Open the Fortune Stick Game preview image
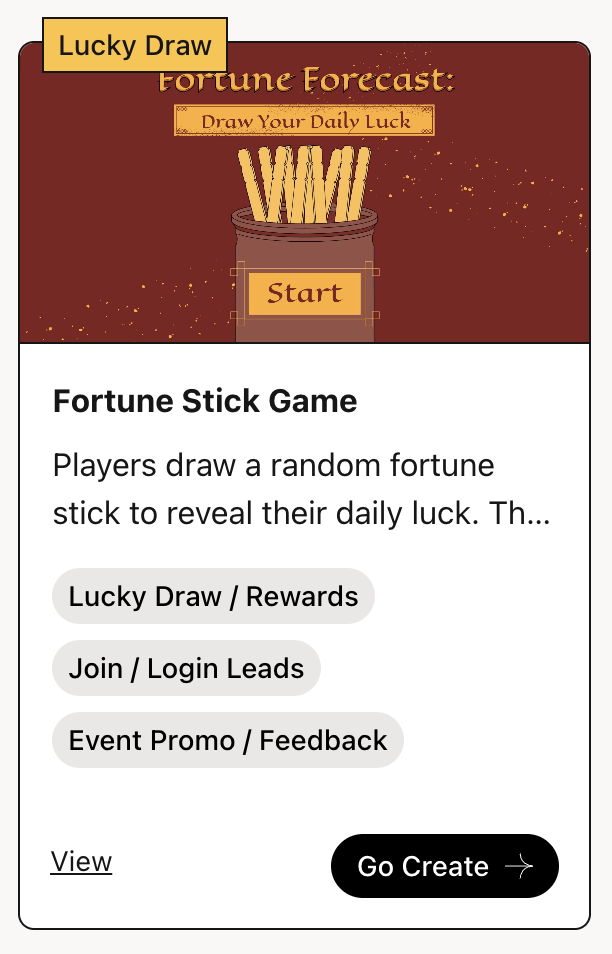The width and height of the screenshot is (612, 954). tap(304, 200)
